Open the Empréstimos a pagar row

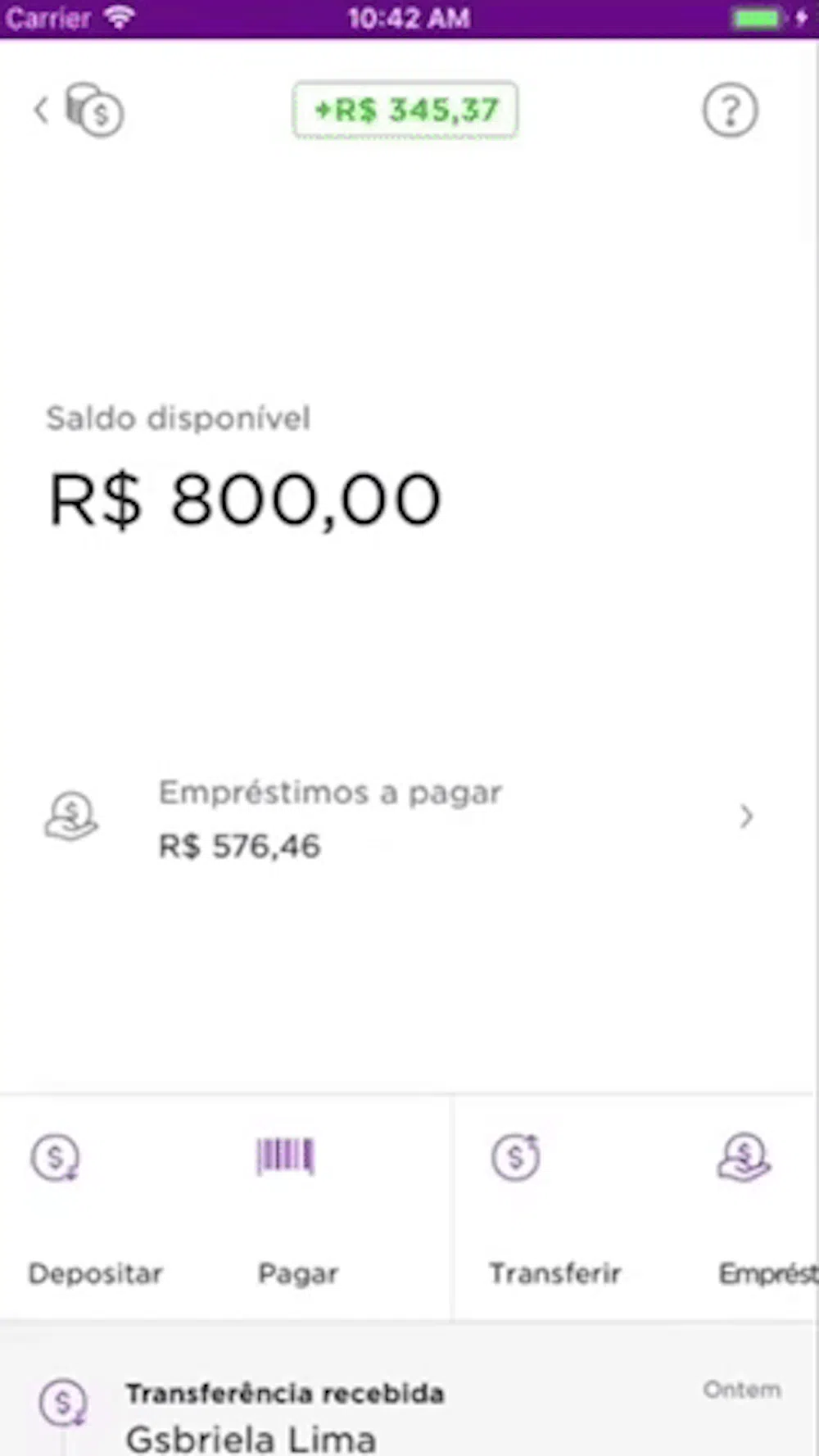point(398,818)
